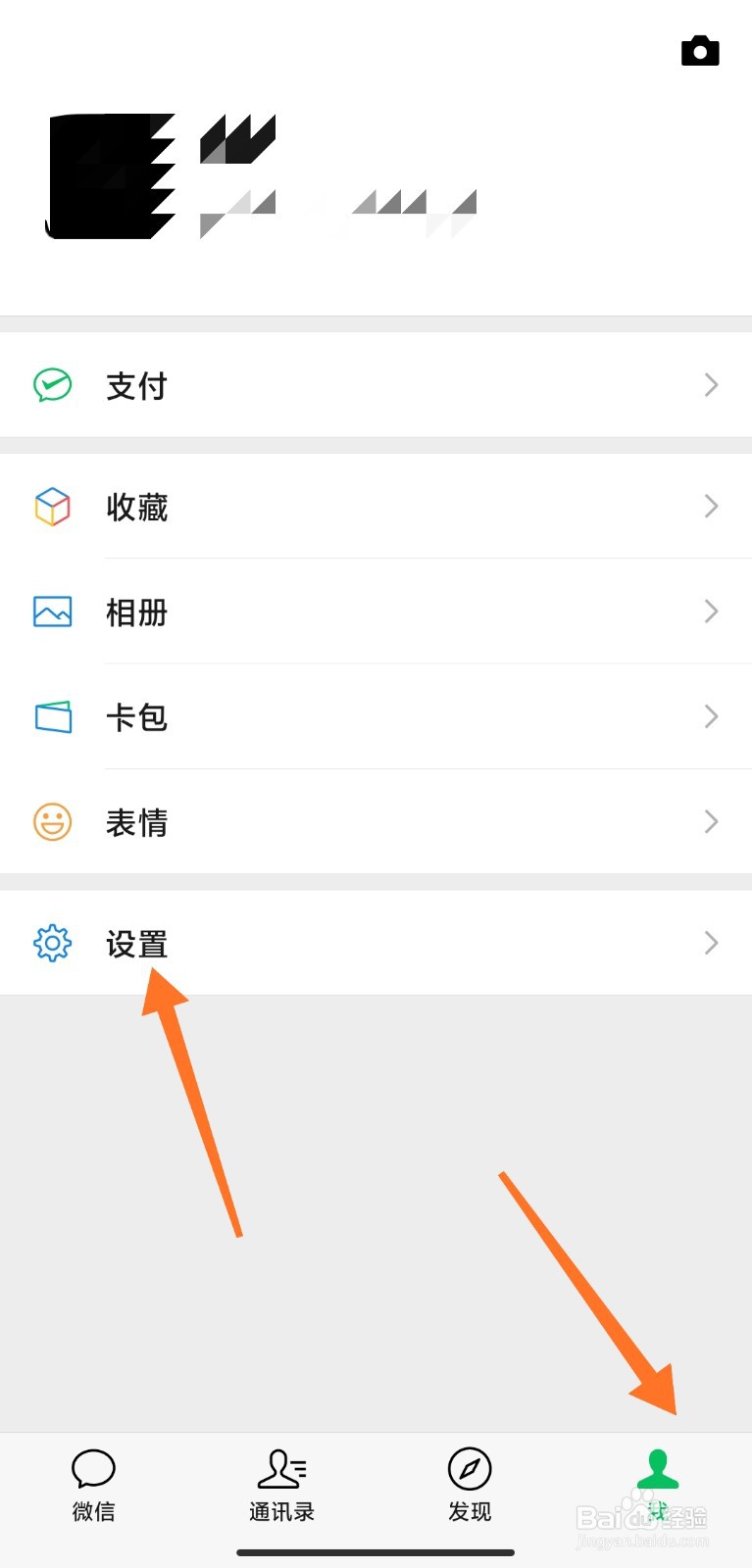The image size is (752, 1568).
Task: Switch to the 发现 tab
Action: click(469, 1485)
